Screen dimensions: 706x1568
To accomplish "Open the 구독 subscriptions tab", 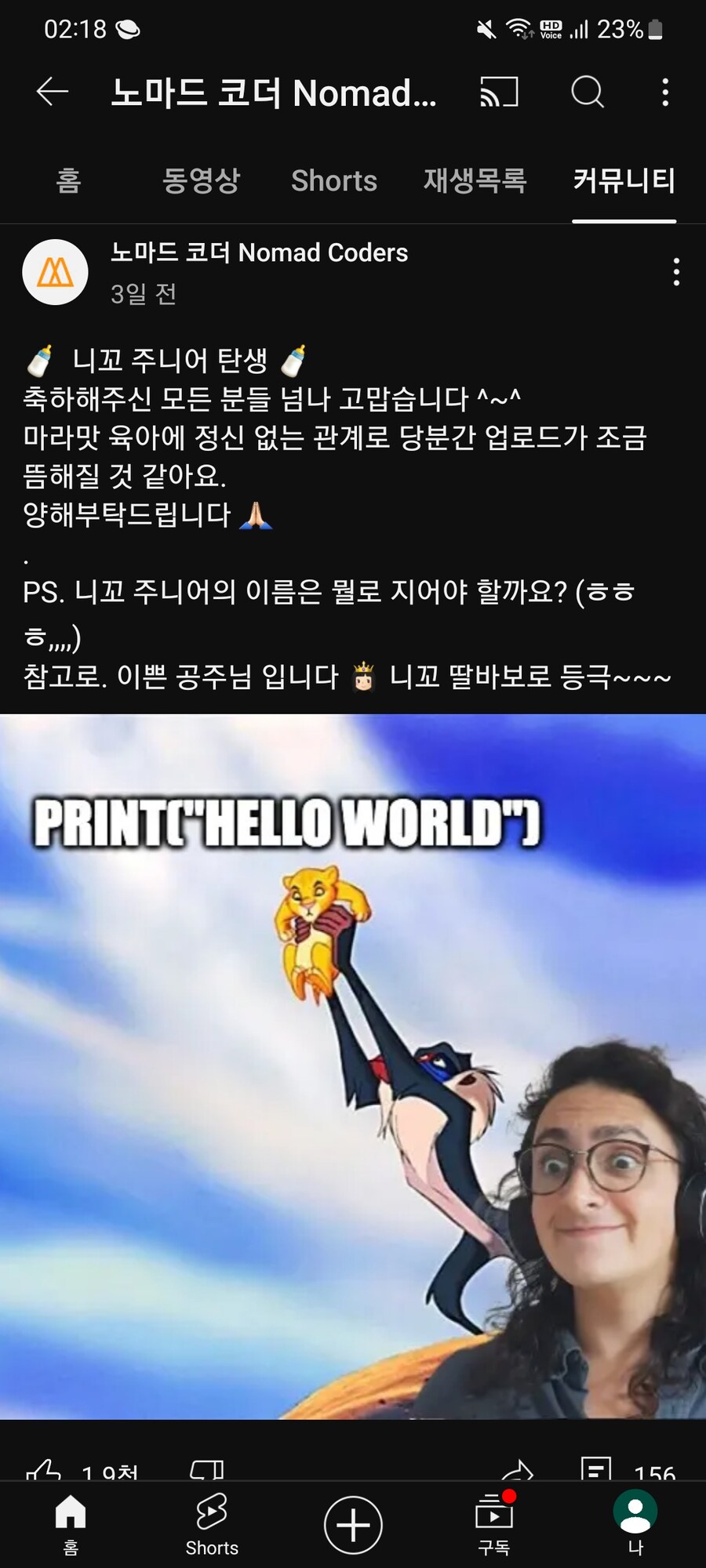I will click(494, 1524).
